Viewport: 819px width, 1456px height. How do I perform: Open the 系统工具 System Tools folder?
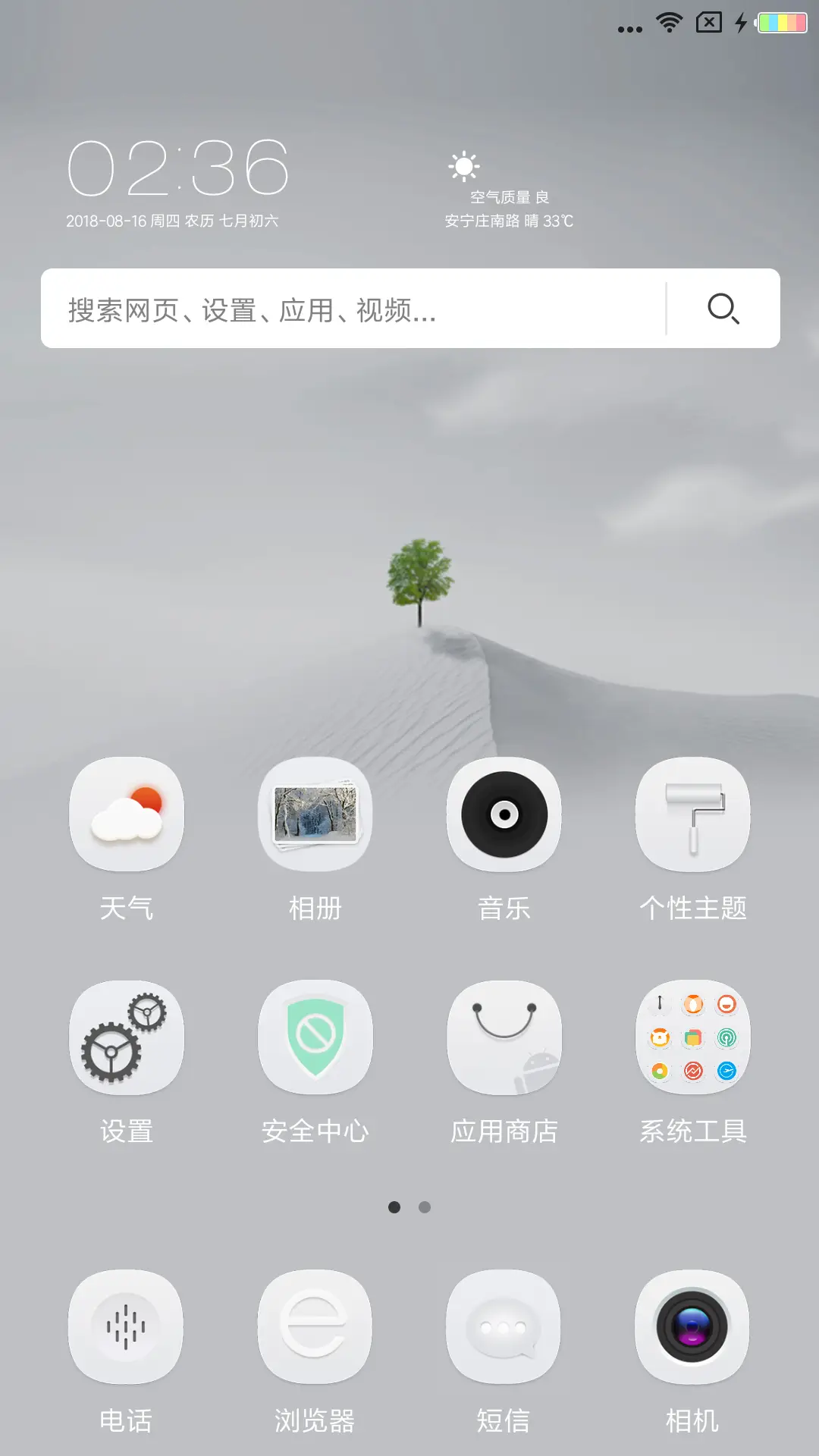(x=692, y=1037)
